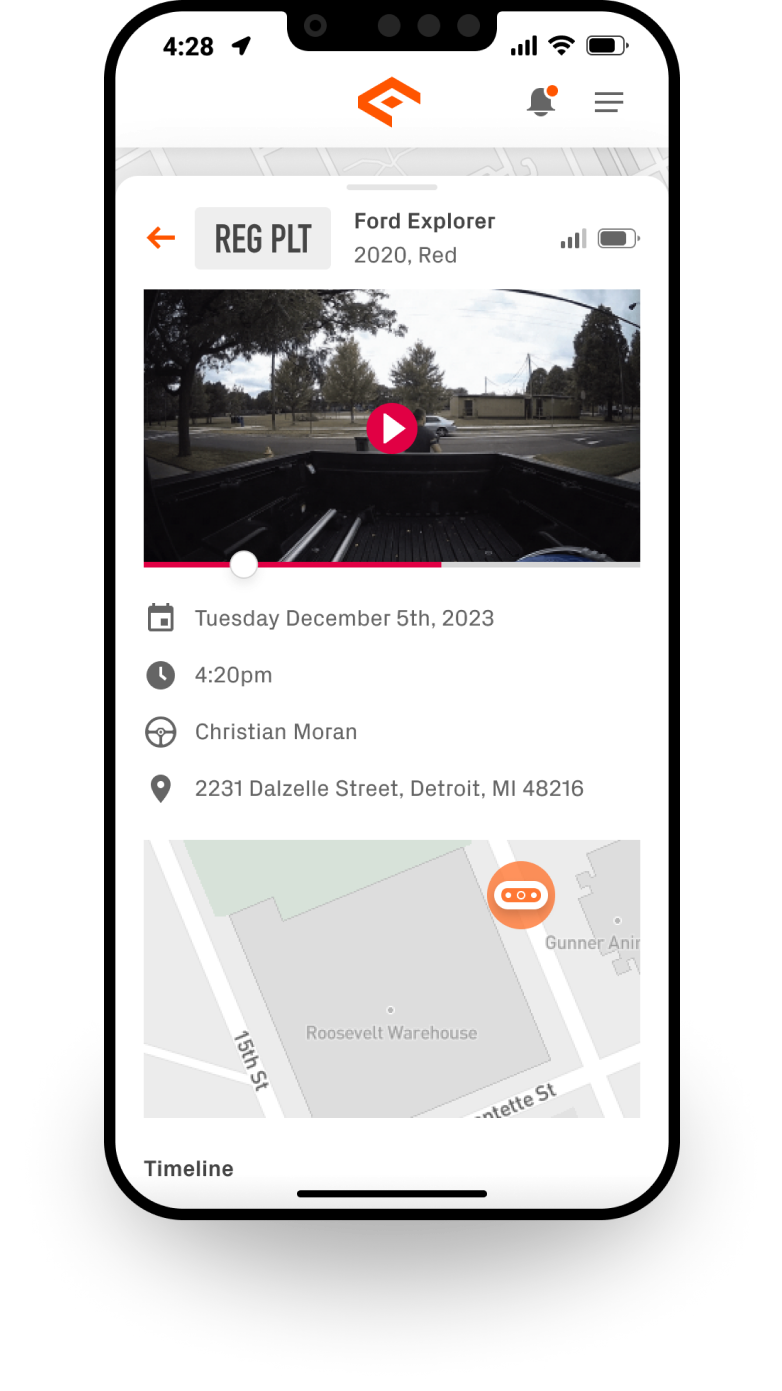Play the dashcam video
This screenshot has width=782, height=1391.
click(x=392, y=428)
